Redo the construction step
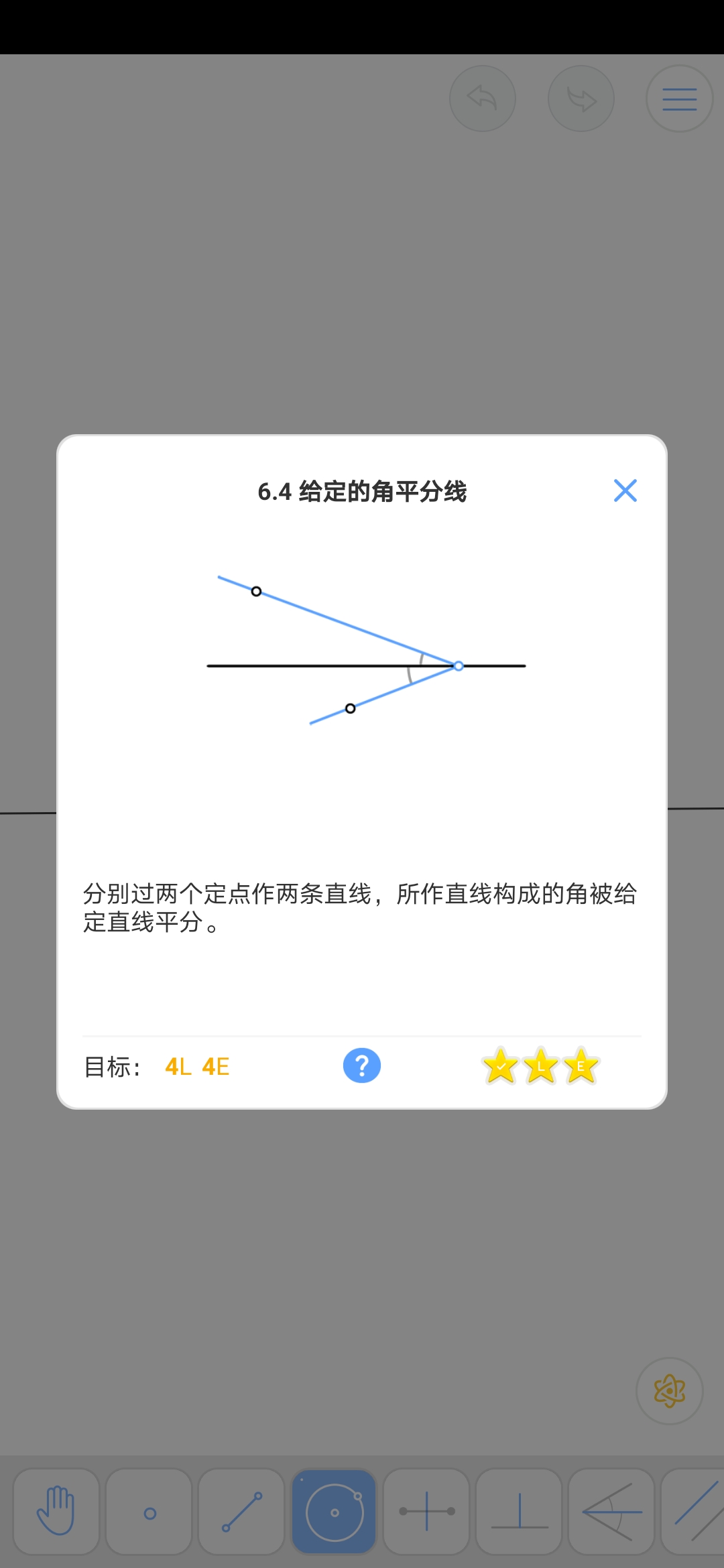The image size is (724, 1568). tap(581, 99)
